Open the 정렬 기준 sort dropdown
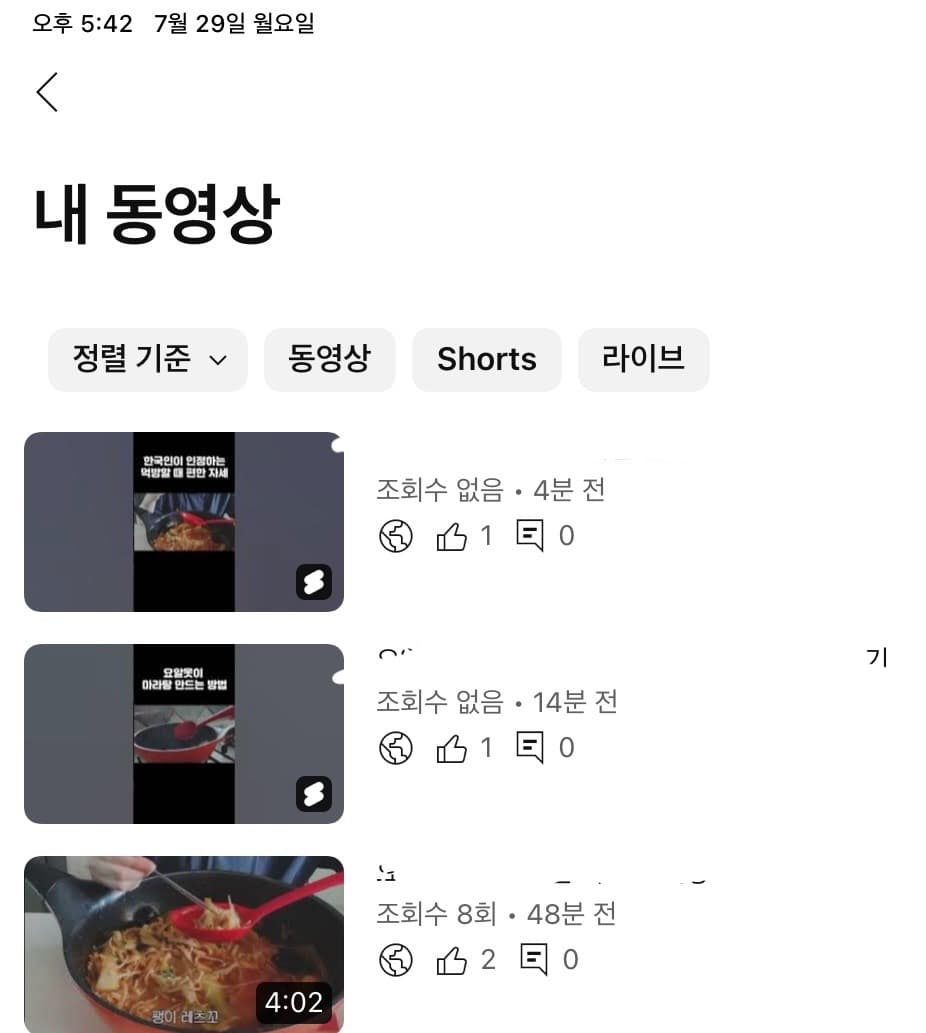Image resolution: width=926 pixels, height=1033 pixels. point(148,359)
